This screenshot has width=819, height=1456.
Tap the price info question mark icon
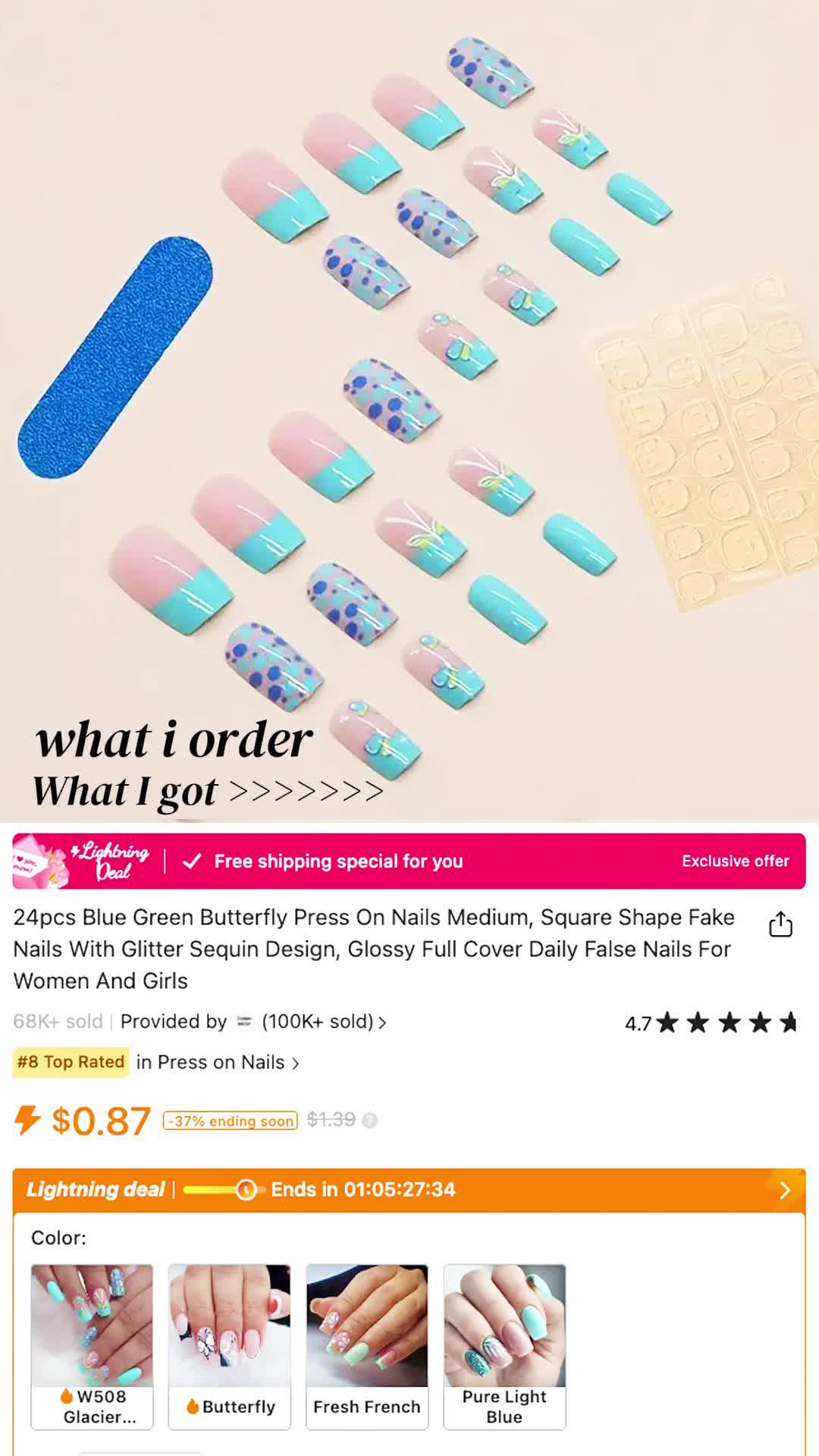coord(369,1121)
